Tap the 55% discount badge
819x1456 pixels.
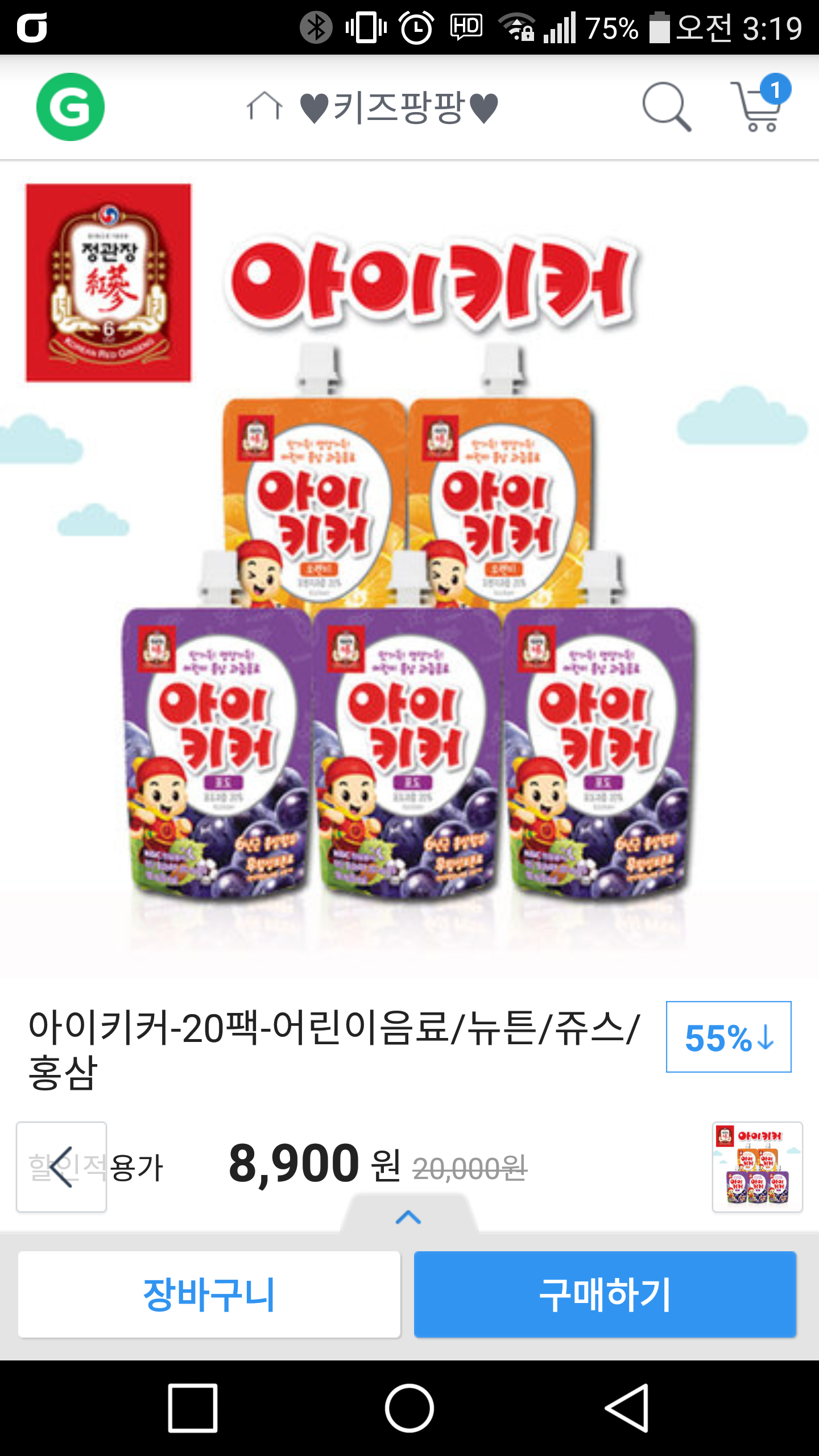point(728,1037)
